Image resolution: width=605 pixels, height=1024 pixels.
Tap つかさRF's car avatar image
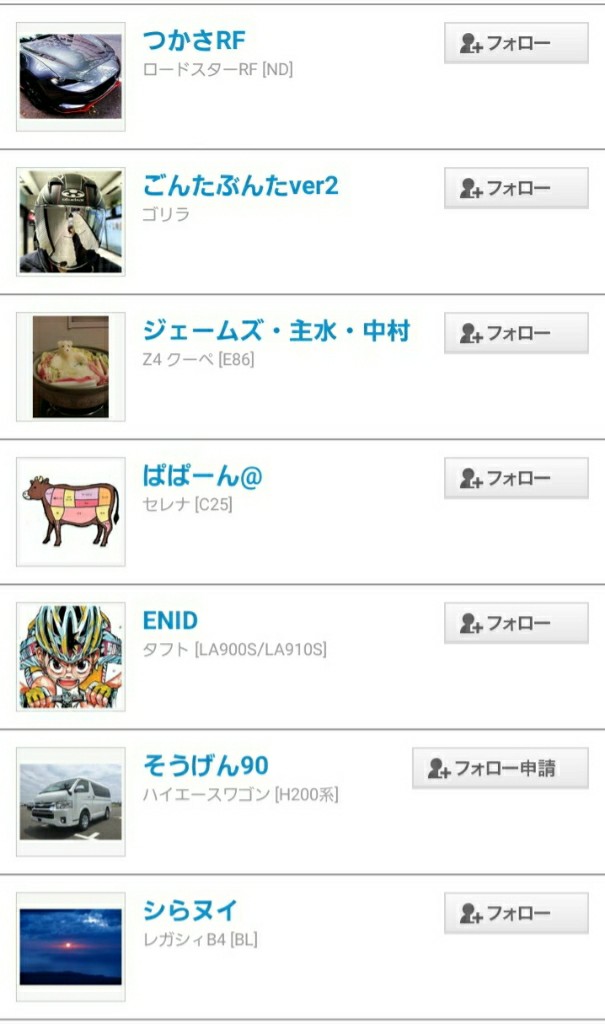click(71, 77)
